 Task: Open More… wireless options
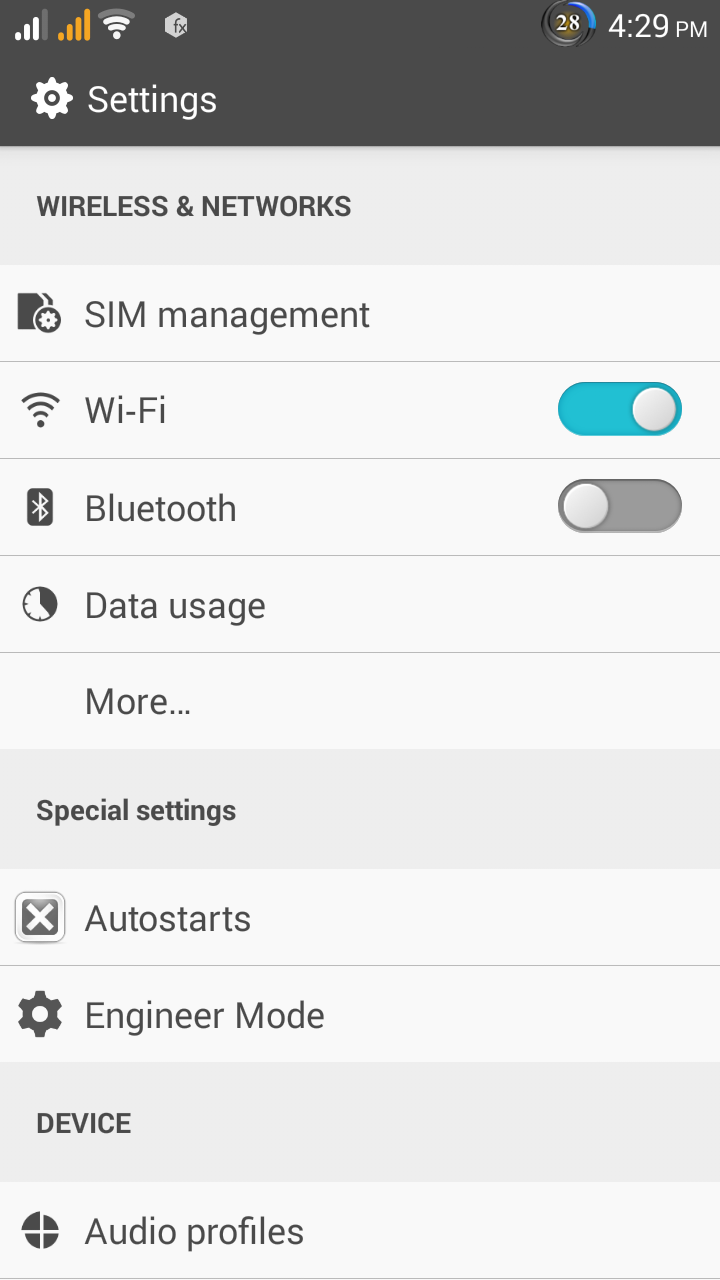click(x=360, y=702)
